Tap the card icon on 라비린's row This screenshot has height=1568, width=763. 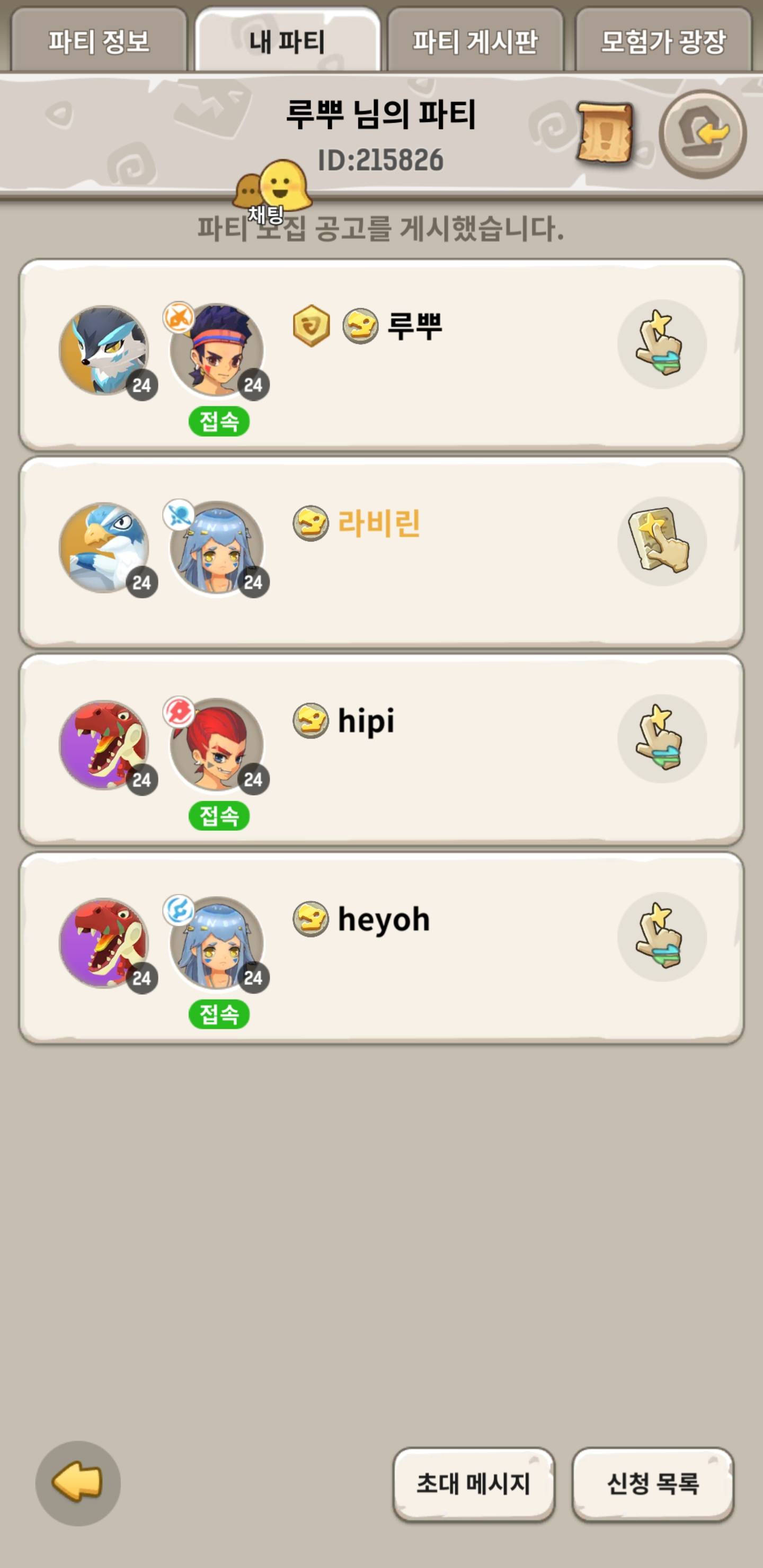(x=661, y=541)
